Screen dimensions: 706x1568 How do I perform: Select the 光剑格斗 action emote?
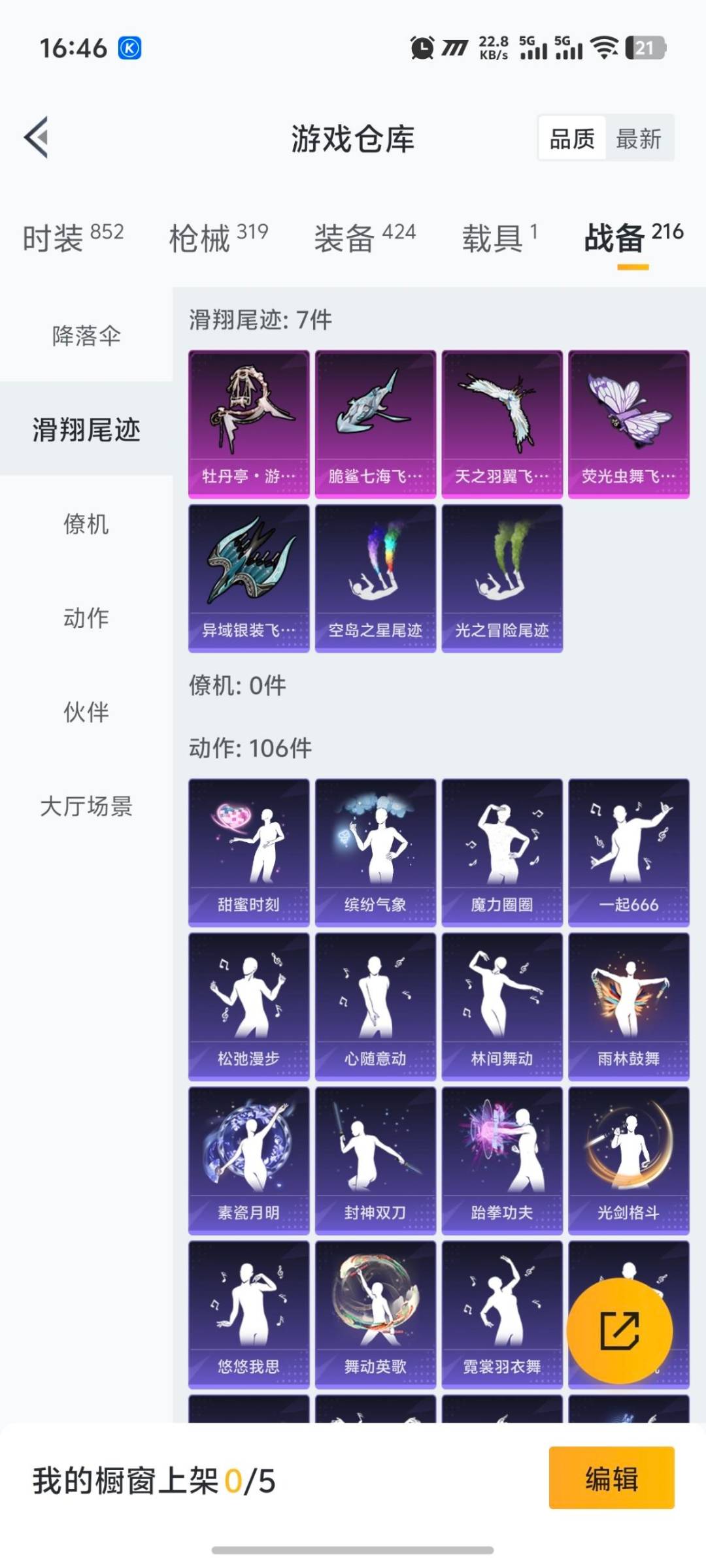point(629,1160)
